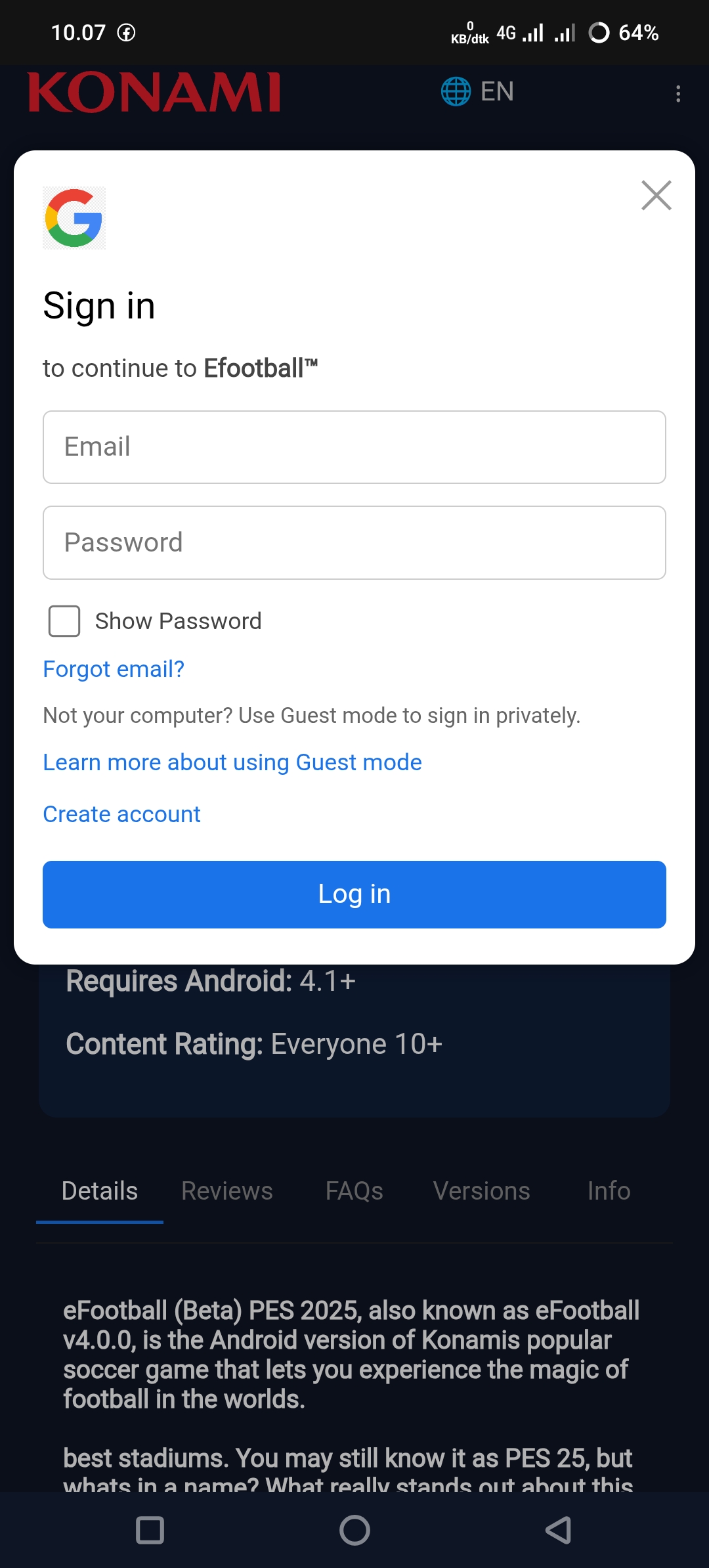Open the Create account link
Image resolution: width=709 pixels, height=1568 pixels.
click(x=121, y=814)
